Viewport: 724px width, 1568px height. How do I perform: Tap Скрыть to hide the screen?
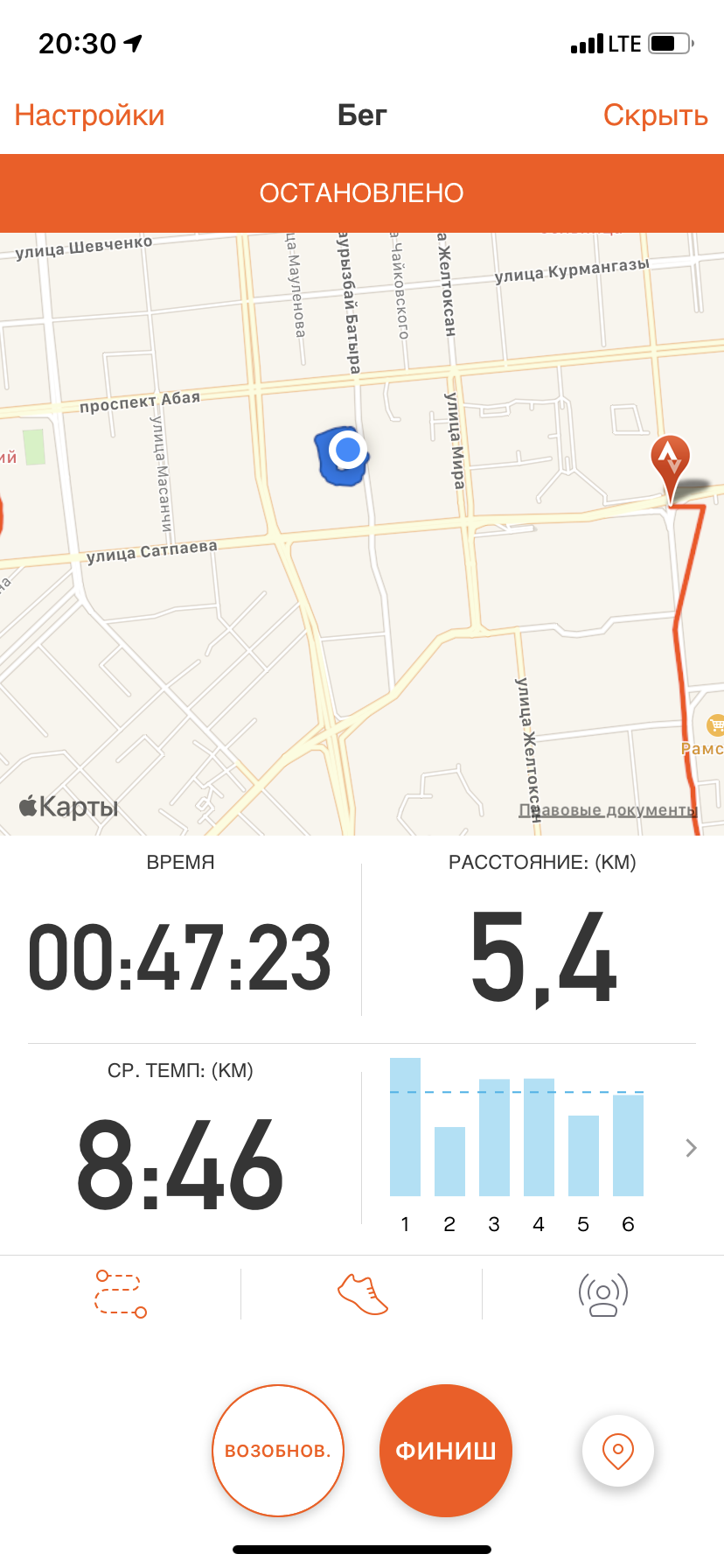(655, 115)
